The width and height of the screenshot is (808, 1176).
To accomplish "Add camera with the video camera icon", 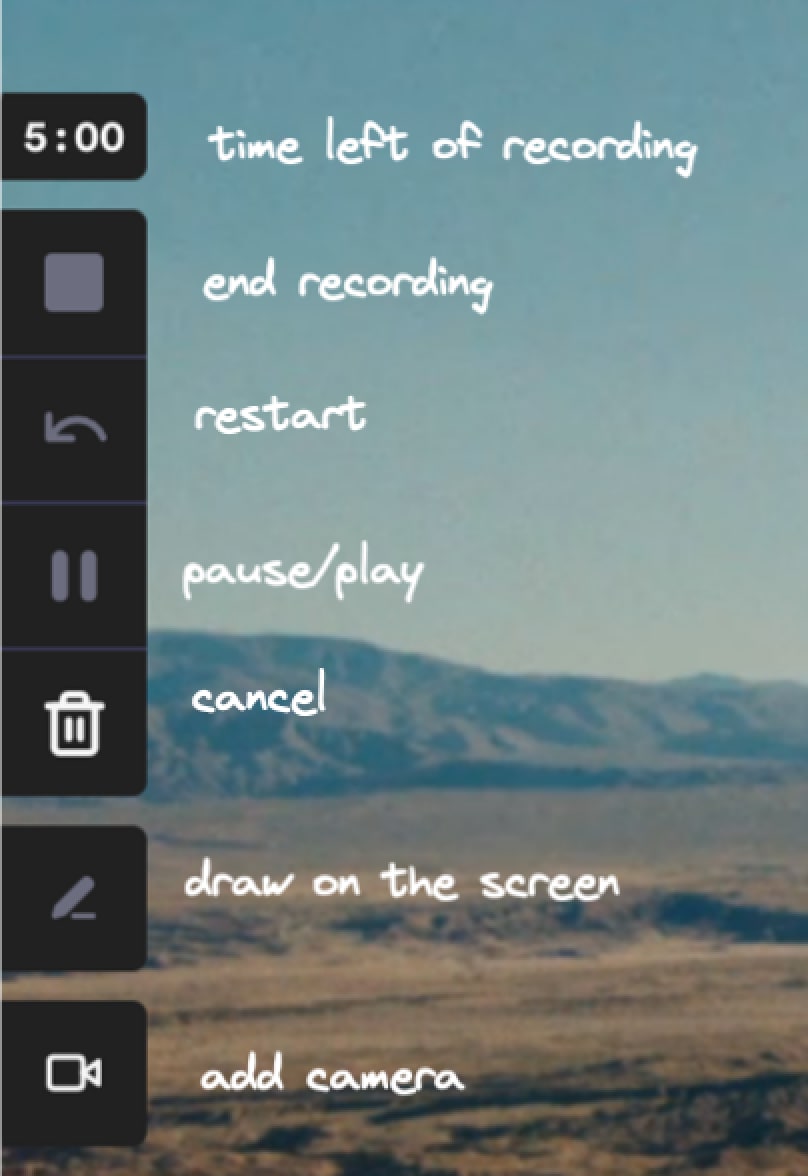I will (74, 1072).
